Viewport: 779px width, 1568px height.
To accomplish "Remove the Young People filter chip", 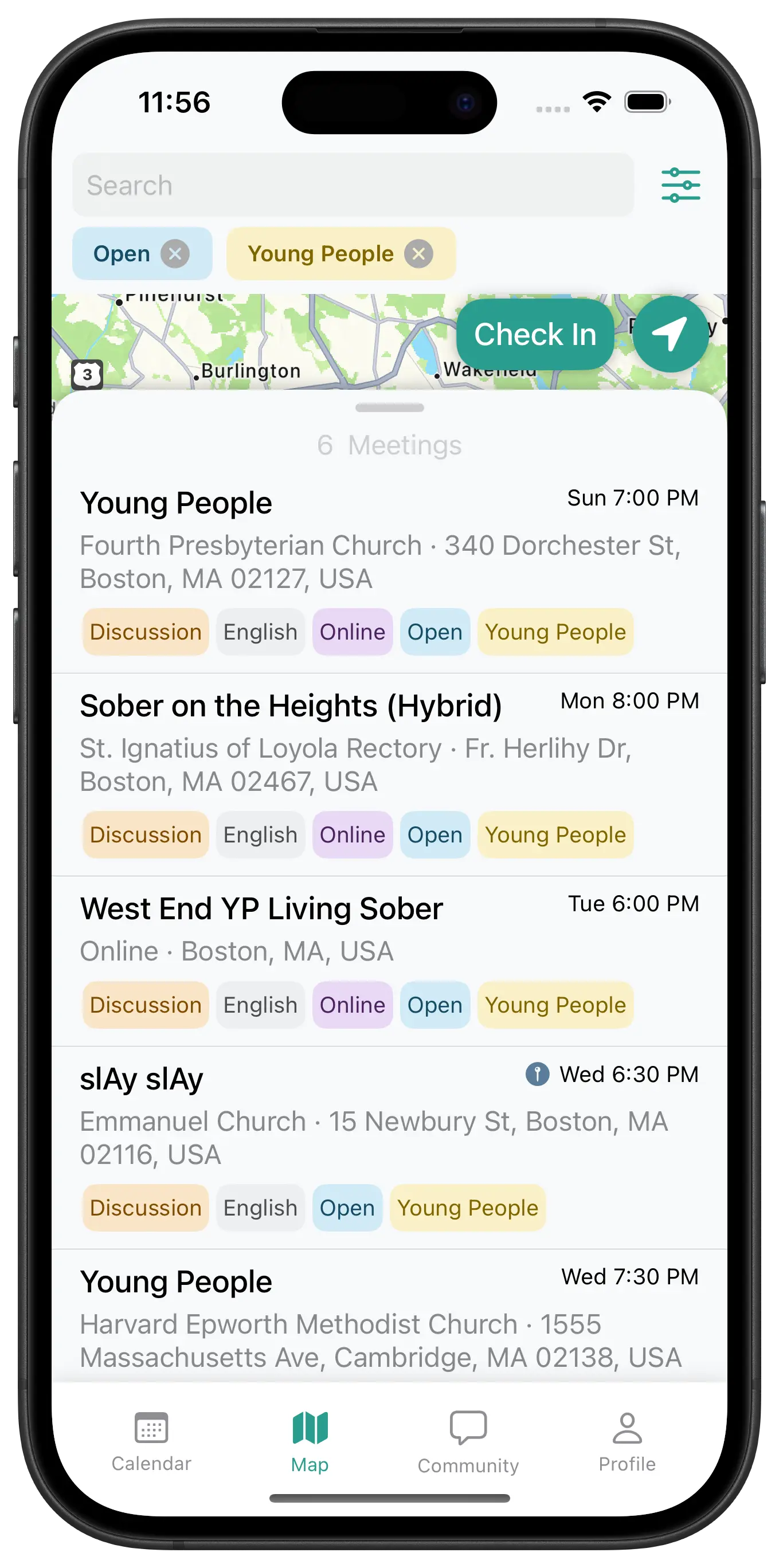I will tap(418, 253).
